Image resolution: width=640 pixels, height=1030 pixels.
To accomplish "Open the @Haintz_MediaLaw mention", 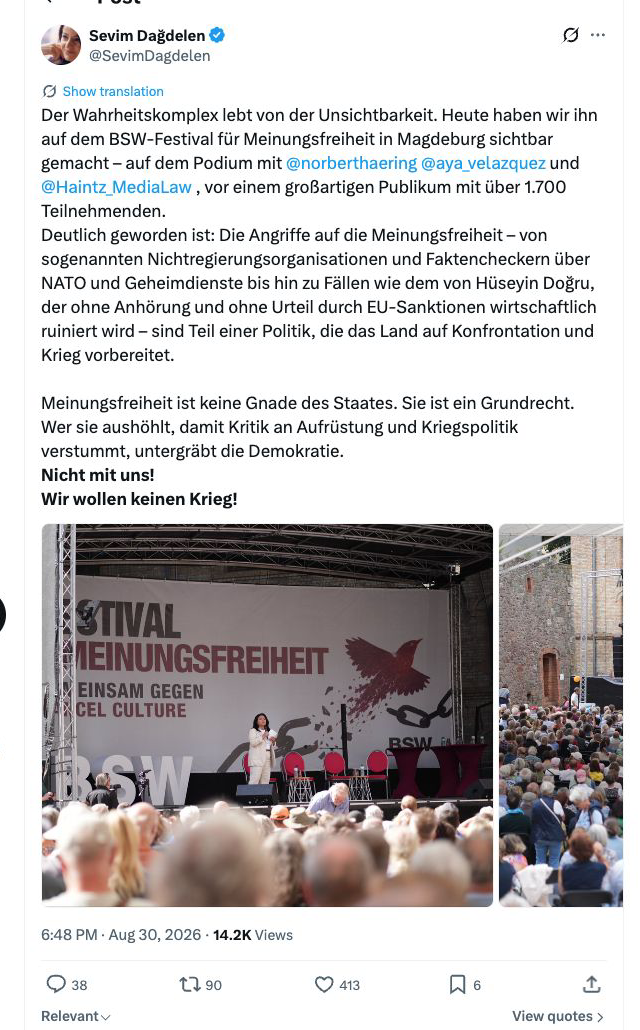I will 116,187.
